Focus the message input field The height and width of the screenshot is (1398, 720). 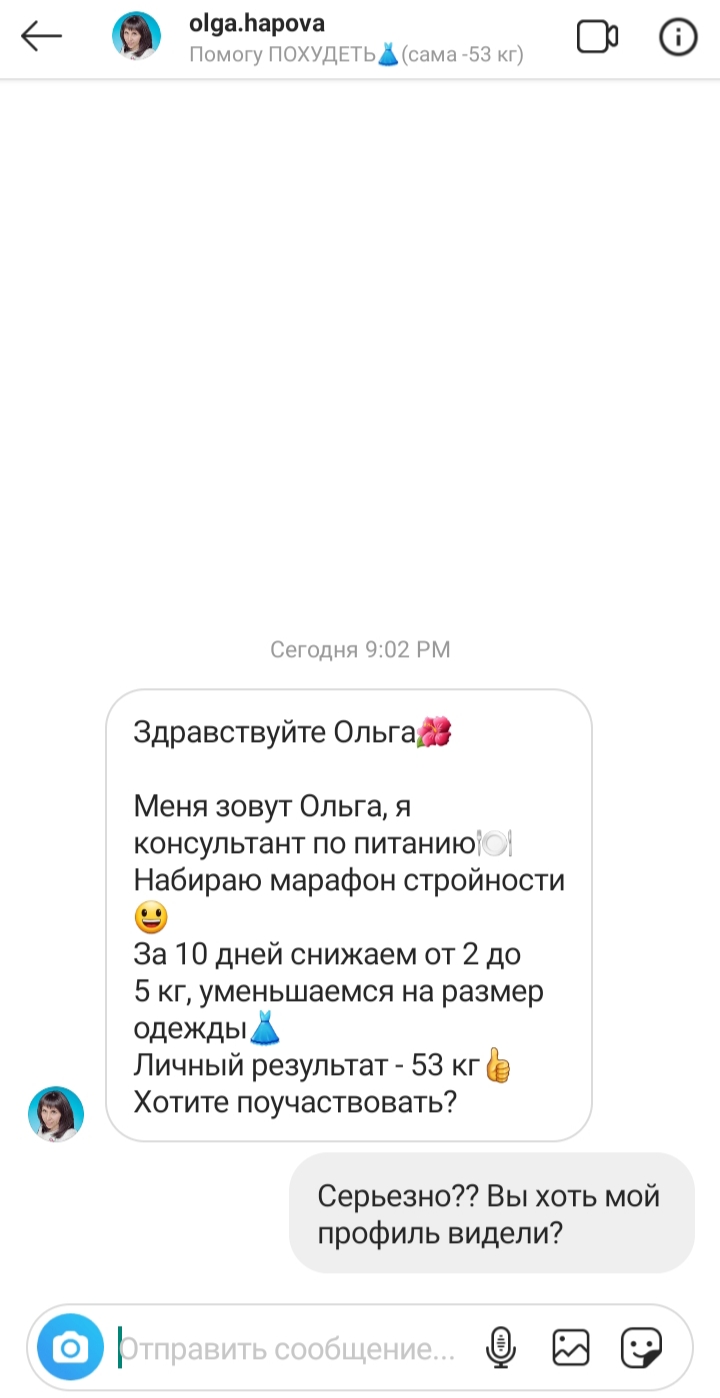[290, 1349]
